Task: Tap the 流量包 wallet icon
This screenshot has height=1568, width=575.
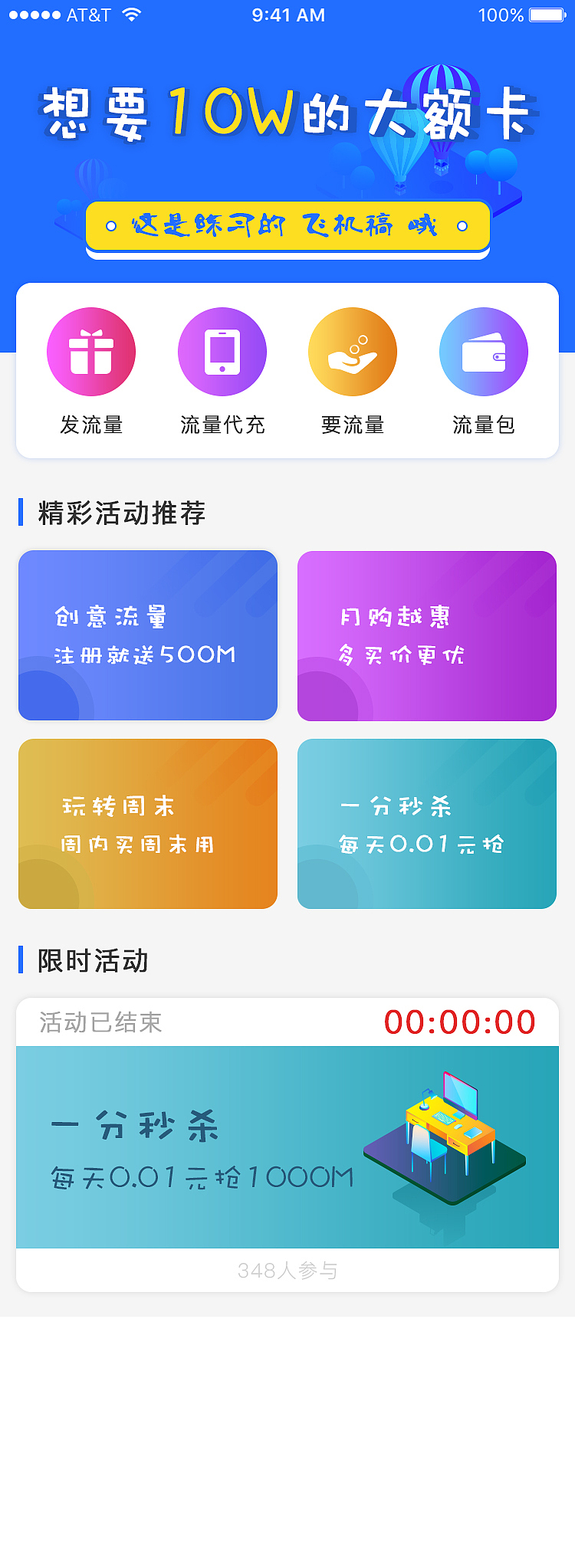Action: pos(484,351)
